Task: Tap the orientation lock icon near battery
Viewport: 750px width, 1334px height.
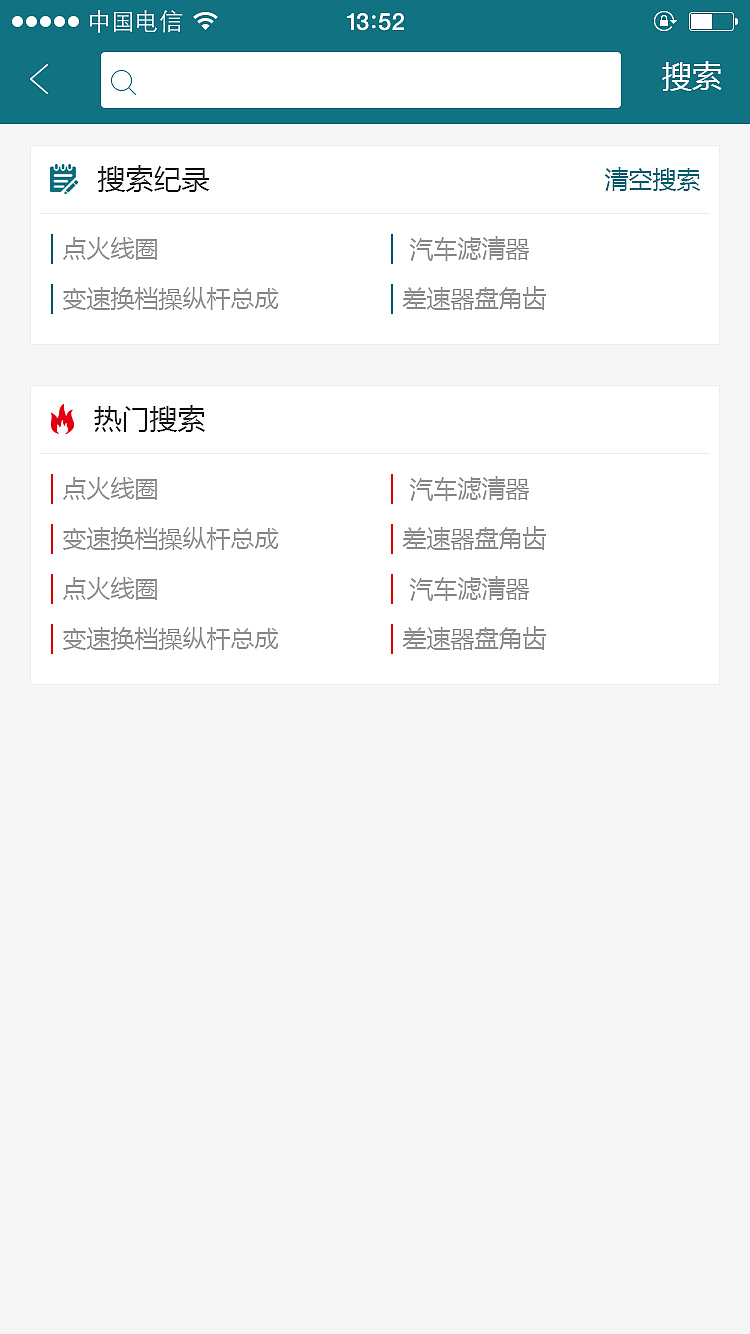Action: [x=664, y=18]
